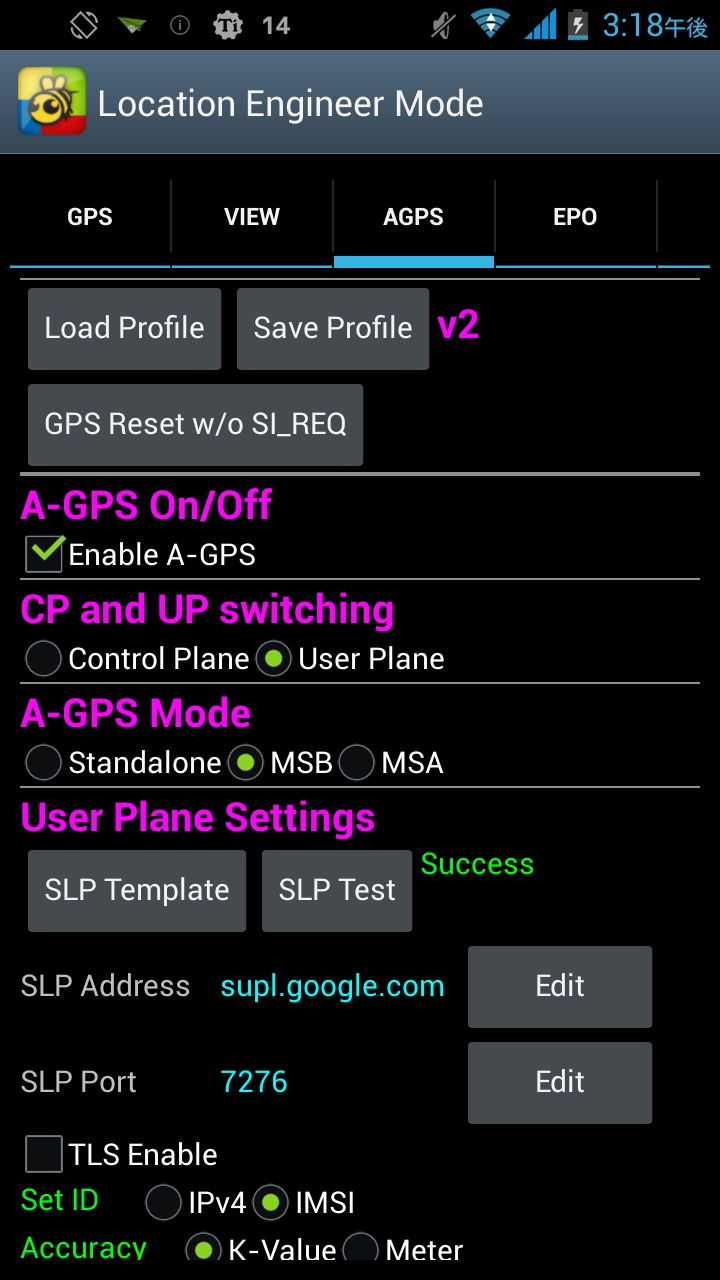Uncheck the Enable A-GPS checkbox
This screenshot has height=1280, width=720.
pos(44,554)
